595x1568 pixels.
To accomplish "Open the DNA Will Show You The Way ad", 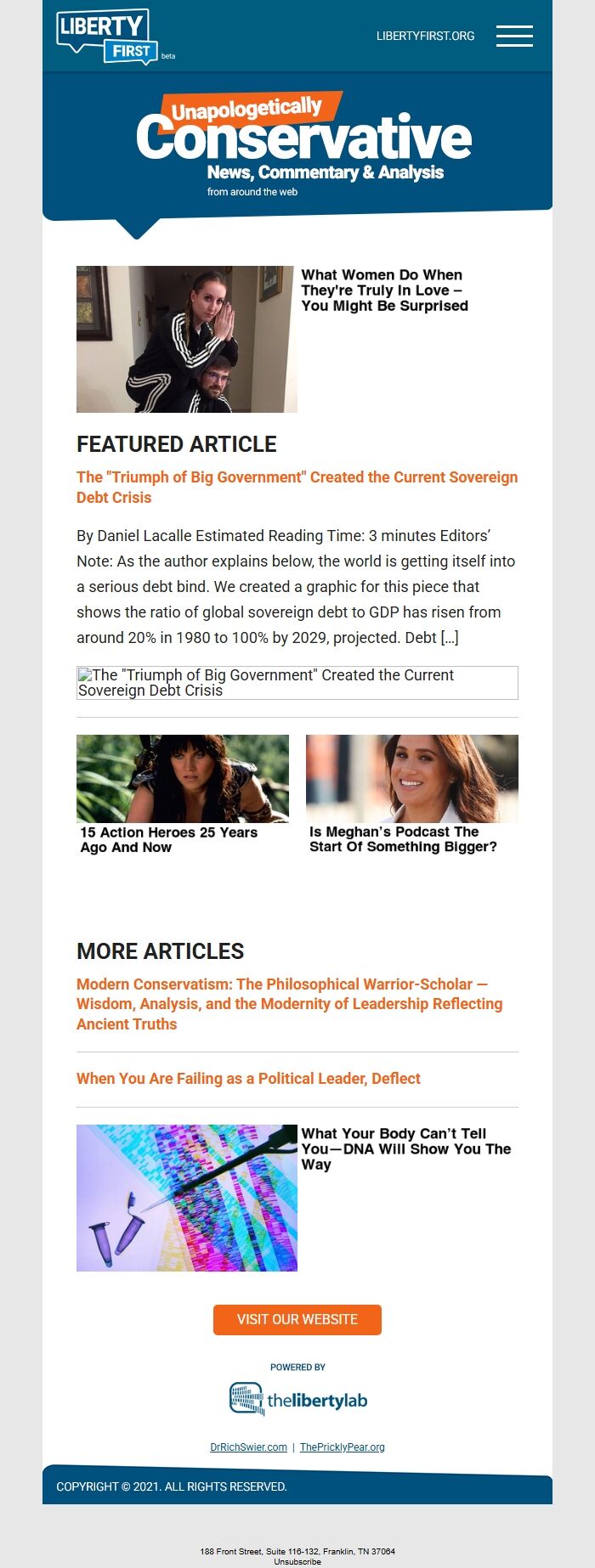I will coord(405,1148).
